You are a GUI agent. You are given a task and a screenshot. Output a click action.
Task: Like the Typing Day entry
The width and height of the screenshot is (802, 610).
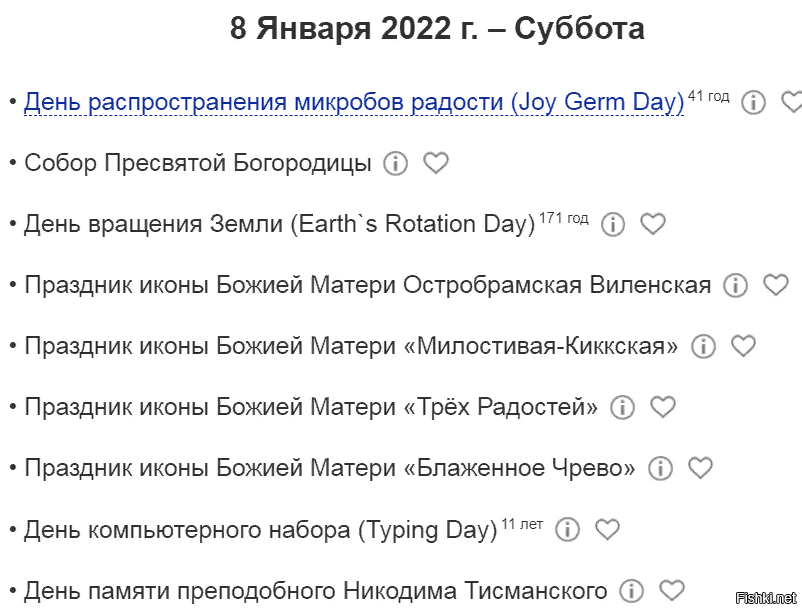coord(607,529)
